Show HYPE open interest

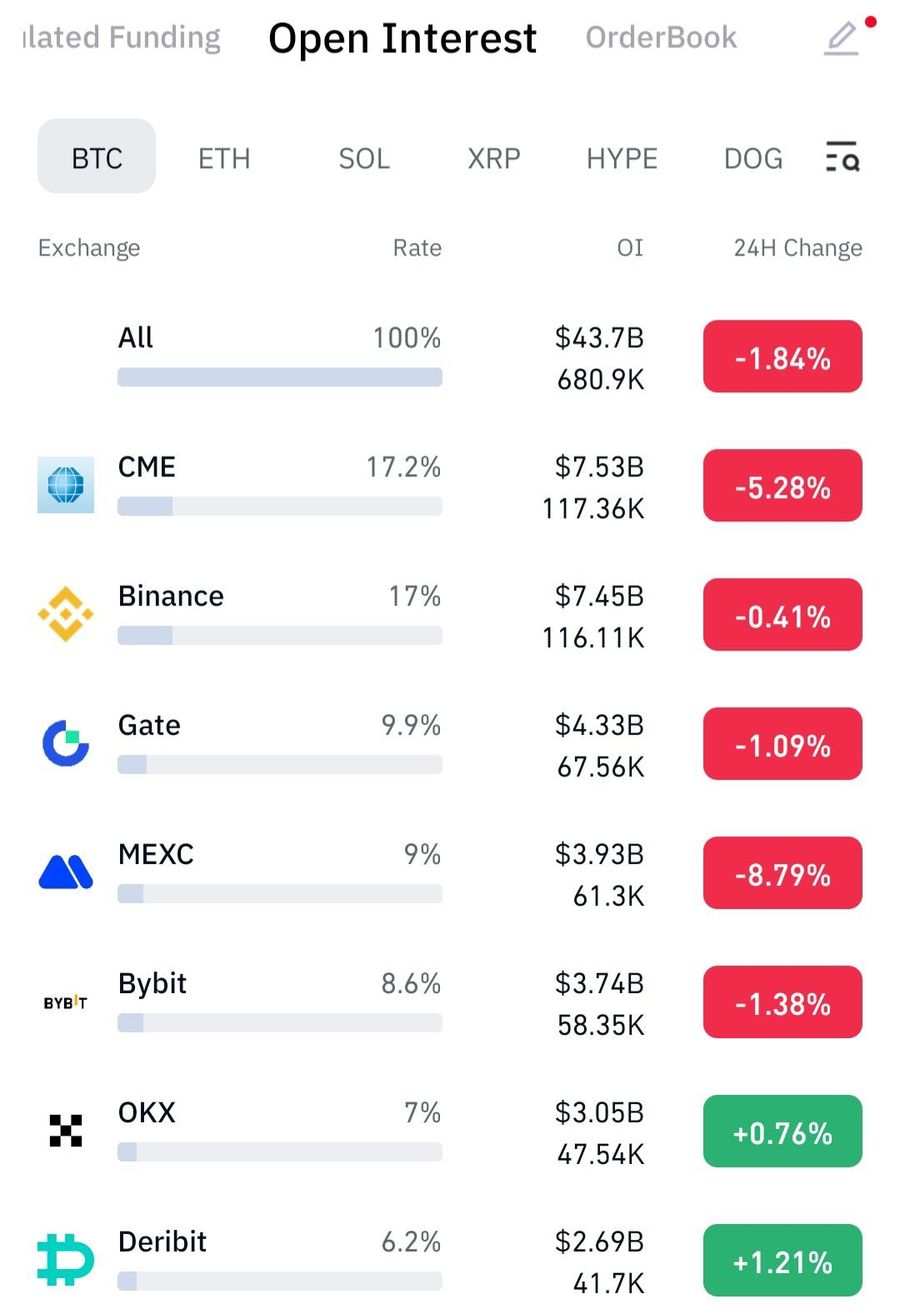point(622,158)
